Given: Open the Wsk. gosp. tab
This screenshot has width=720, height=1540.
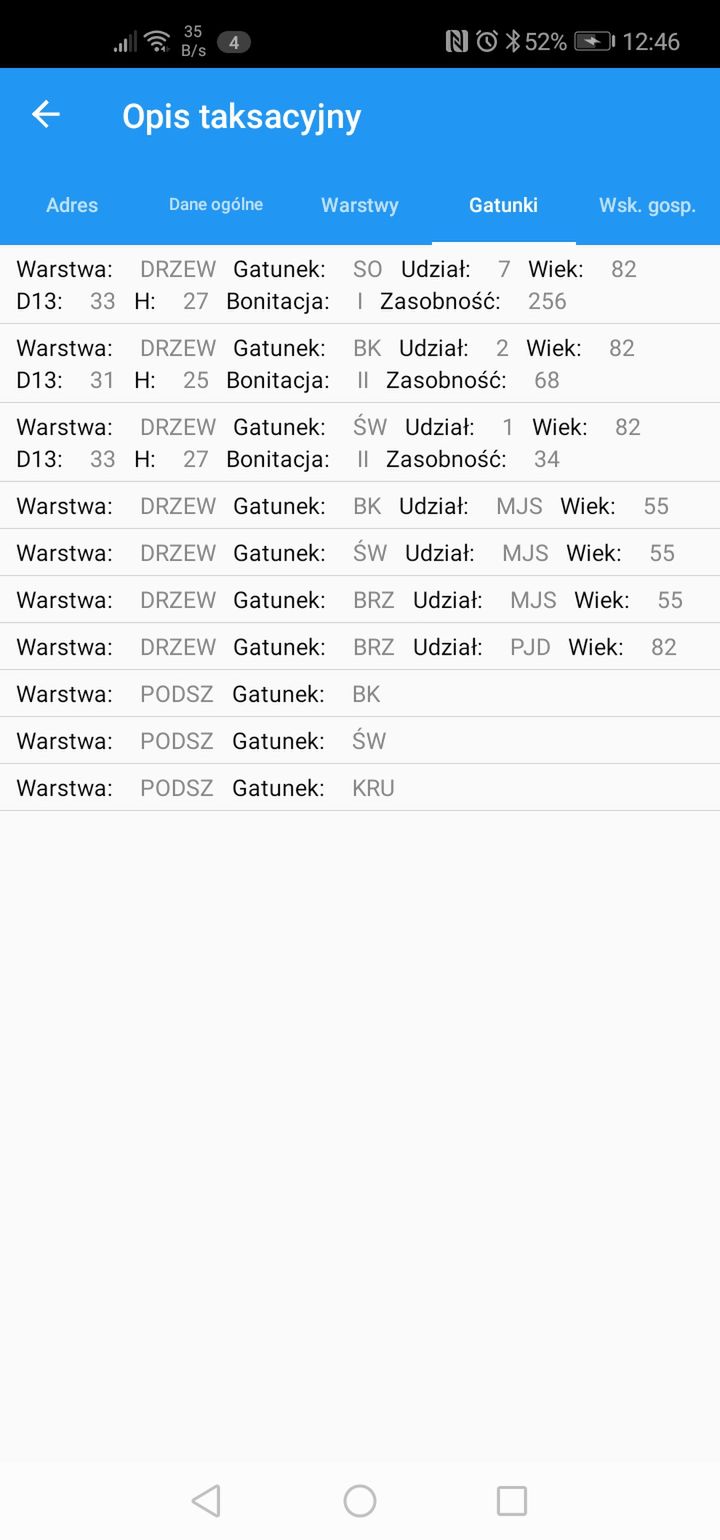Looking at the screenshot, I should point(647,205).
